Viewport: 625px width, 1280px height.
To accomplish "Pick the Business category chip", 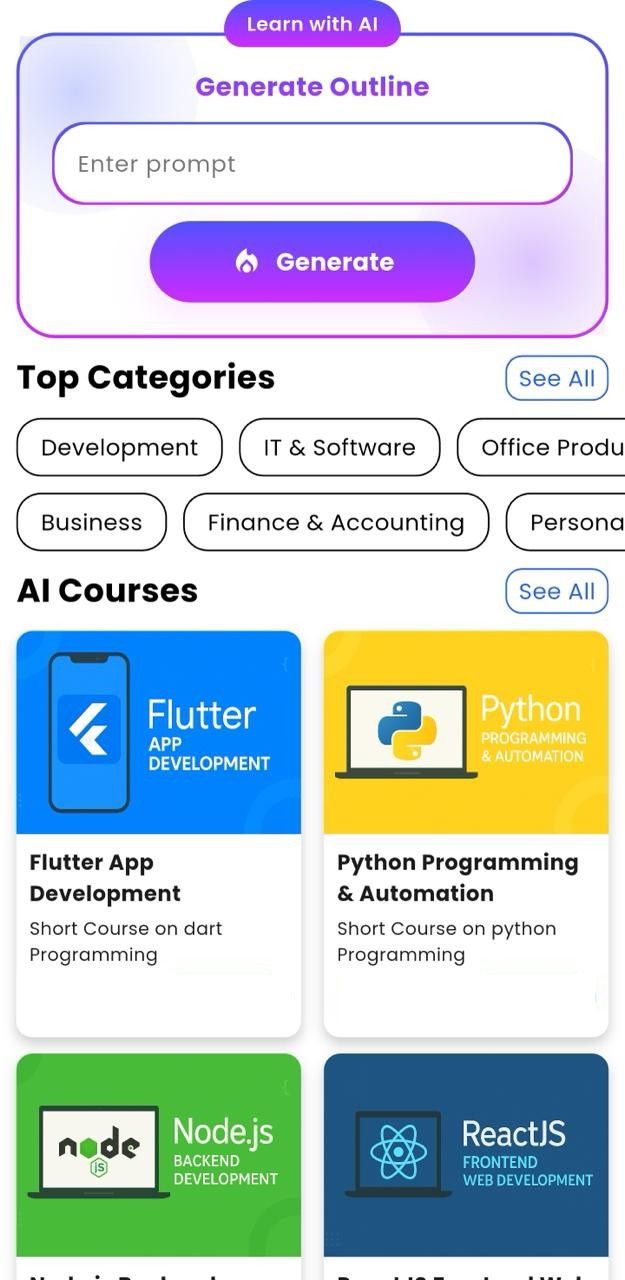I will pyautogui.click(x=92, y=522).
